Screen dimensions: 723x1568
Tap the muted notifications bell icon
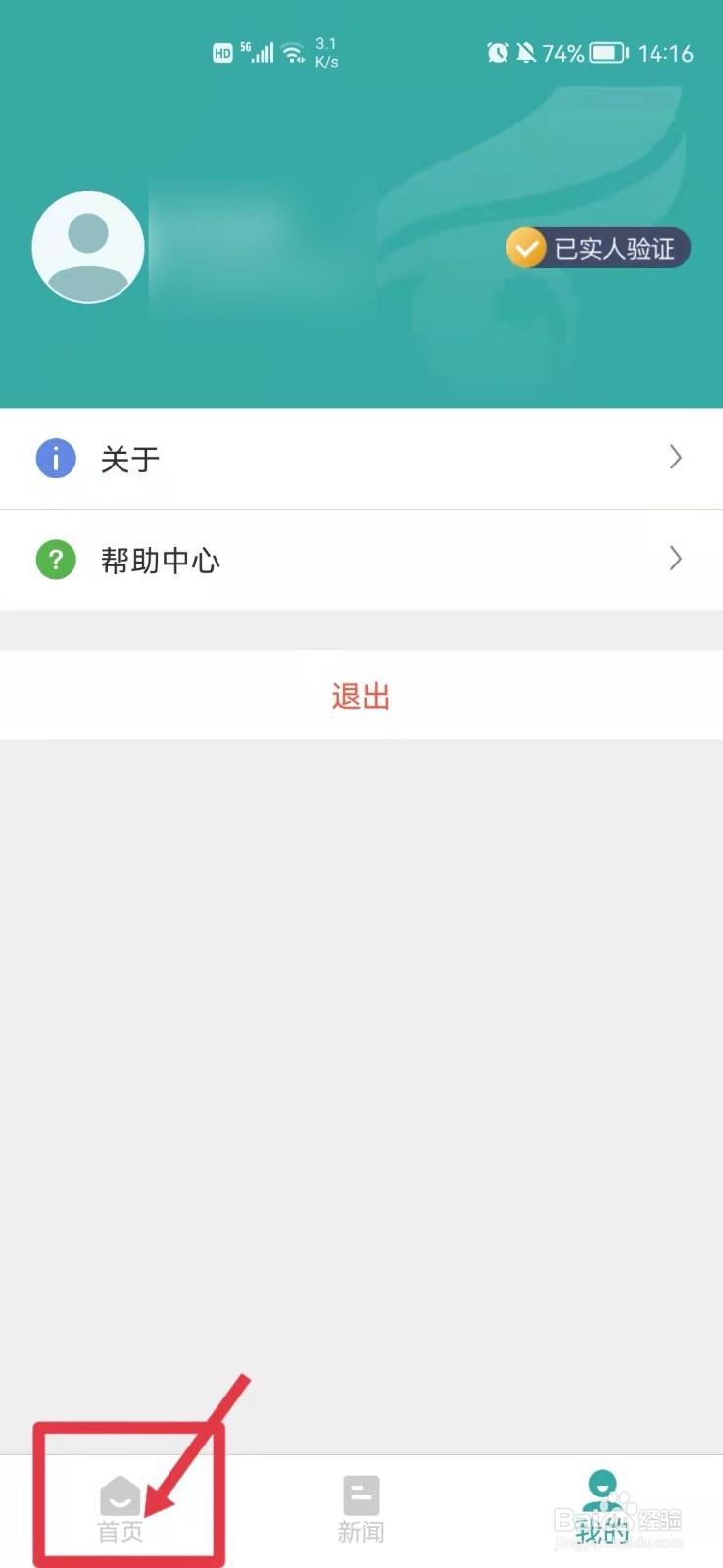click(529, 53)
